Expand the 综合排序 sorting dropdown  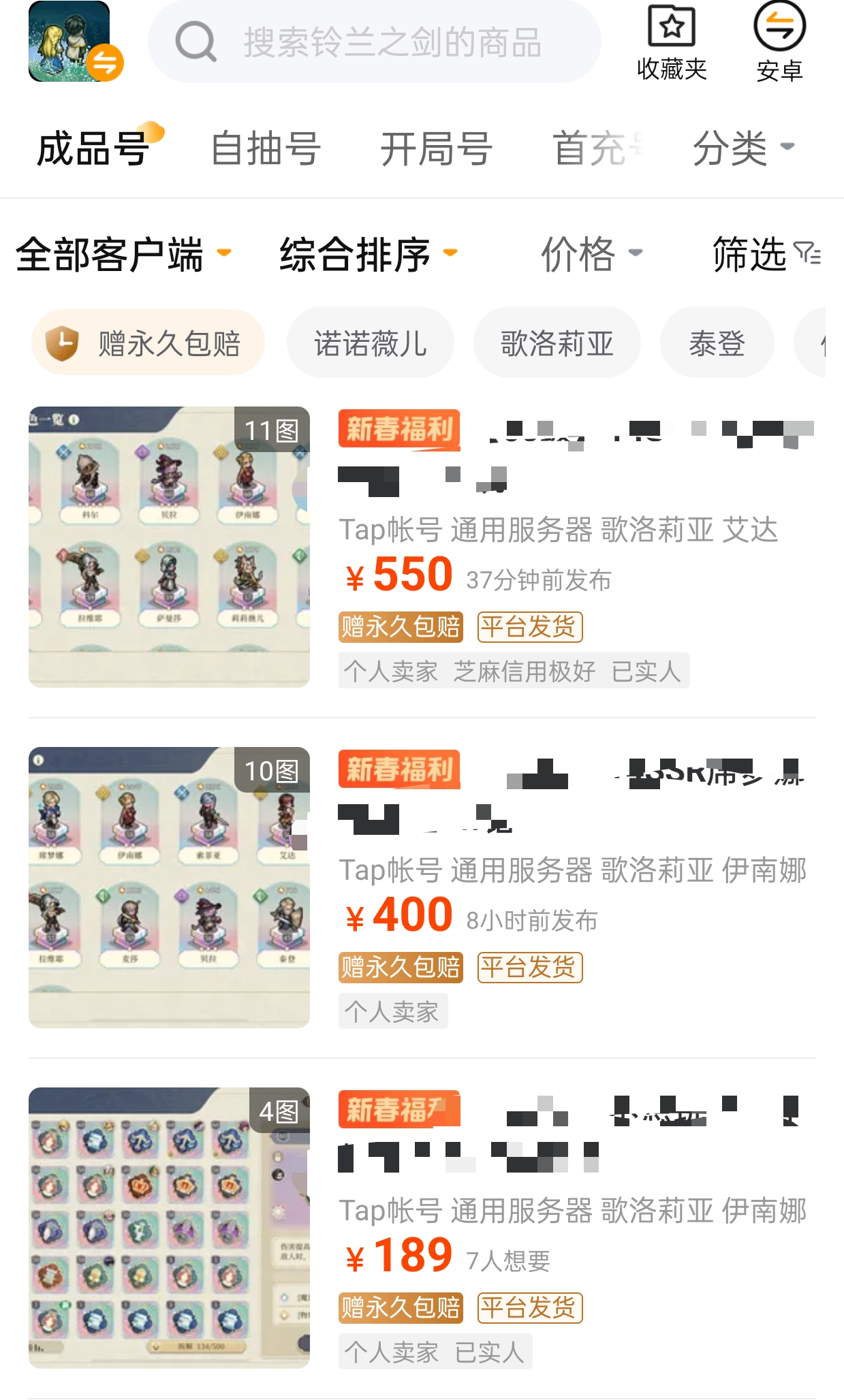368,255
